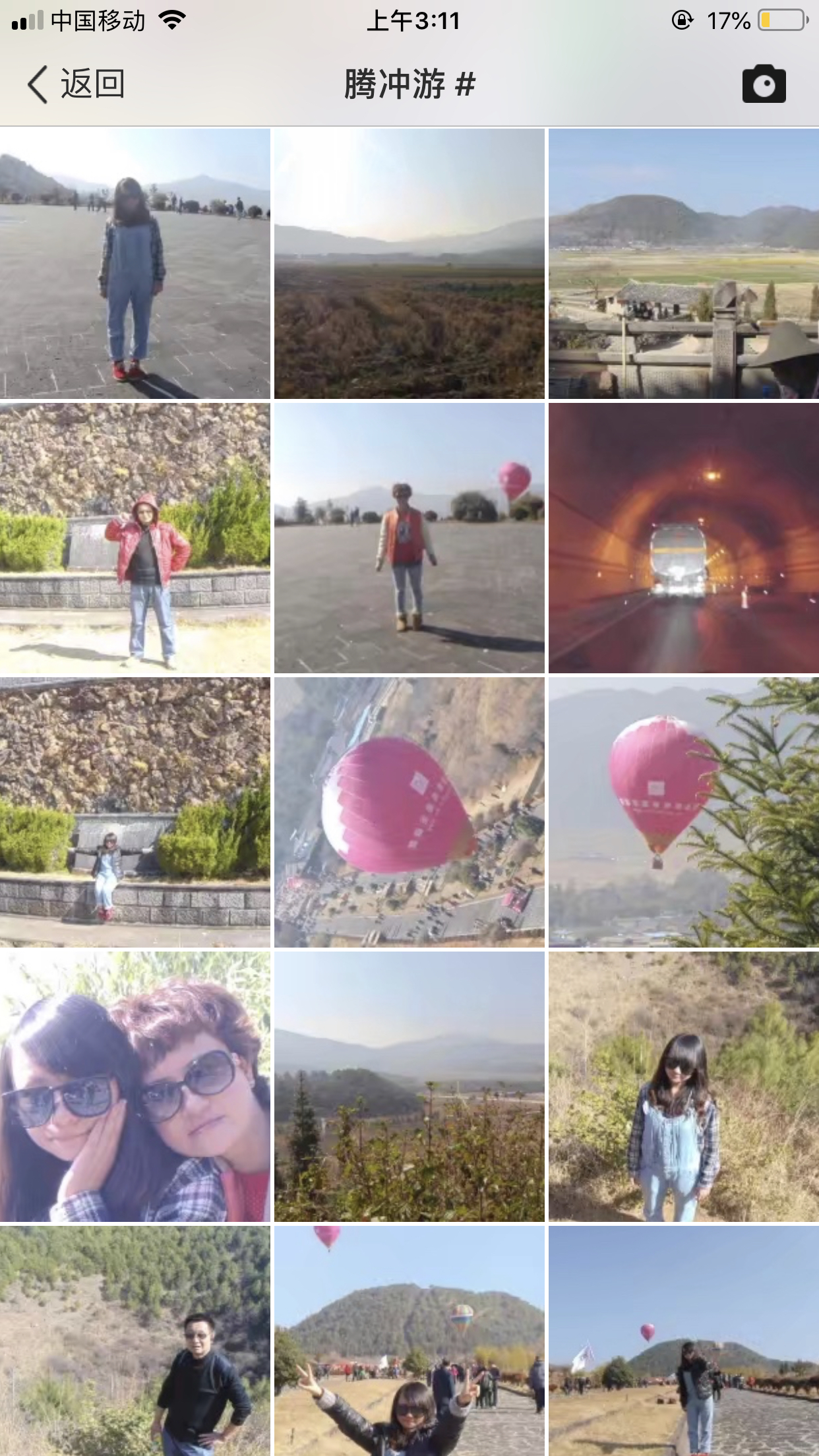819x1456 pixels.
Task: Open photo of person in red jacket
Action: tap(135, 538)
